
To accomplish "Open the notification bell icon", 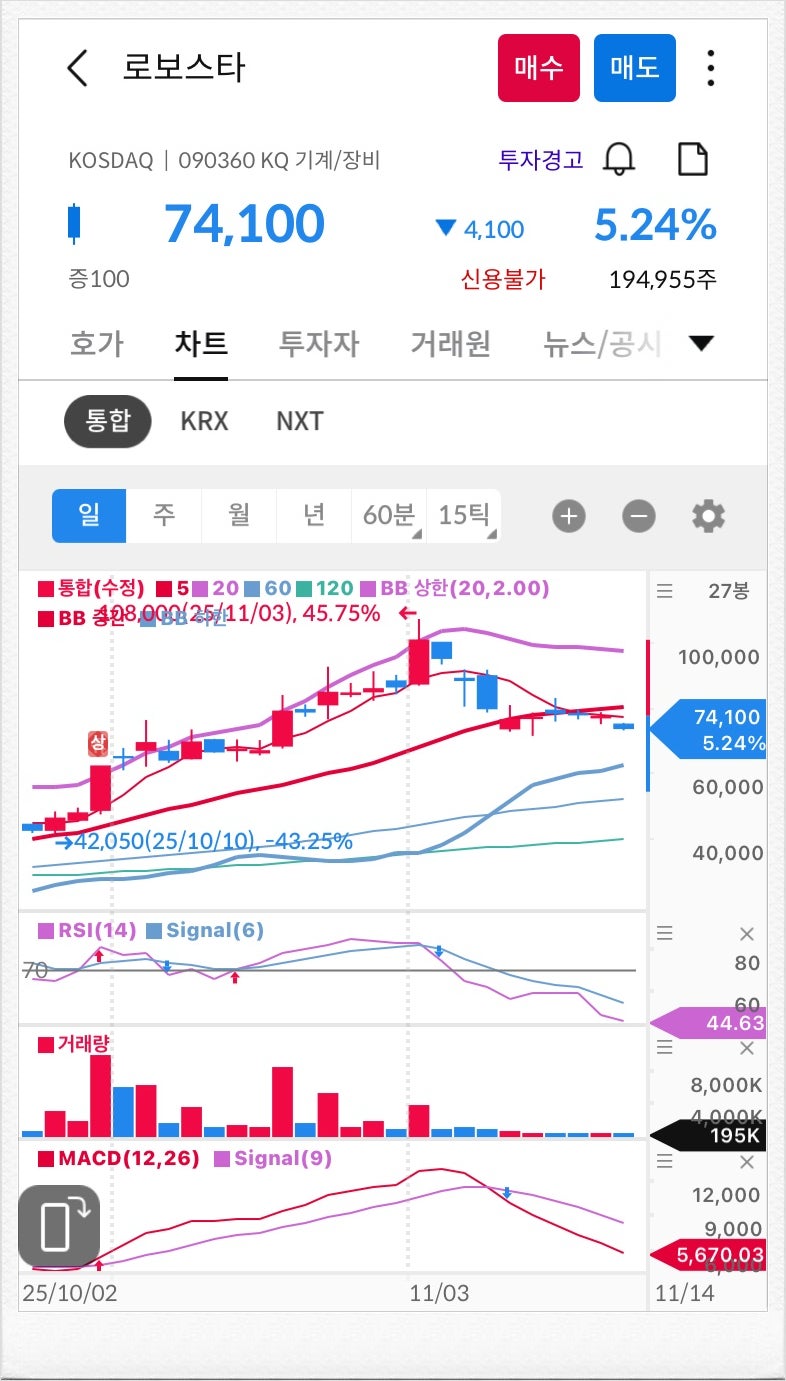I will (x=620, y=158).
